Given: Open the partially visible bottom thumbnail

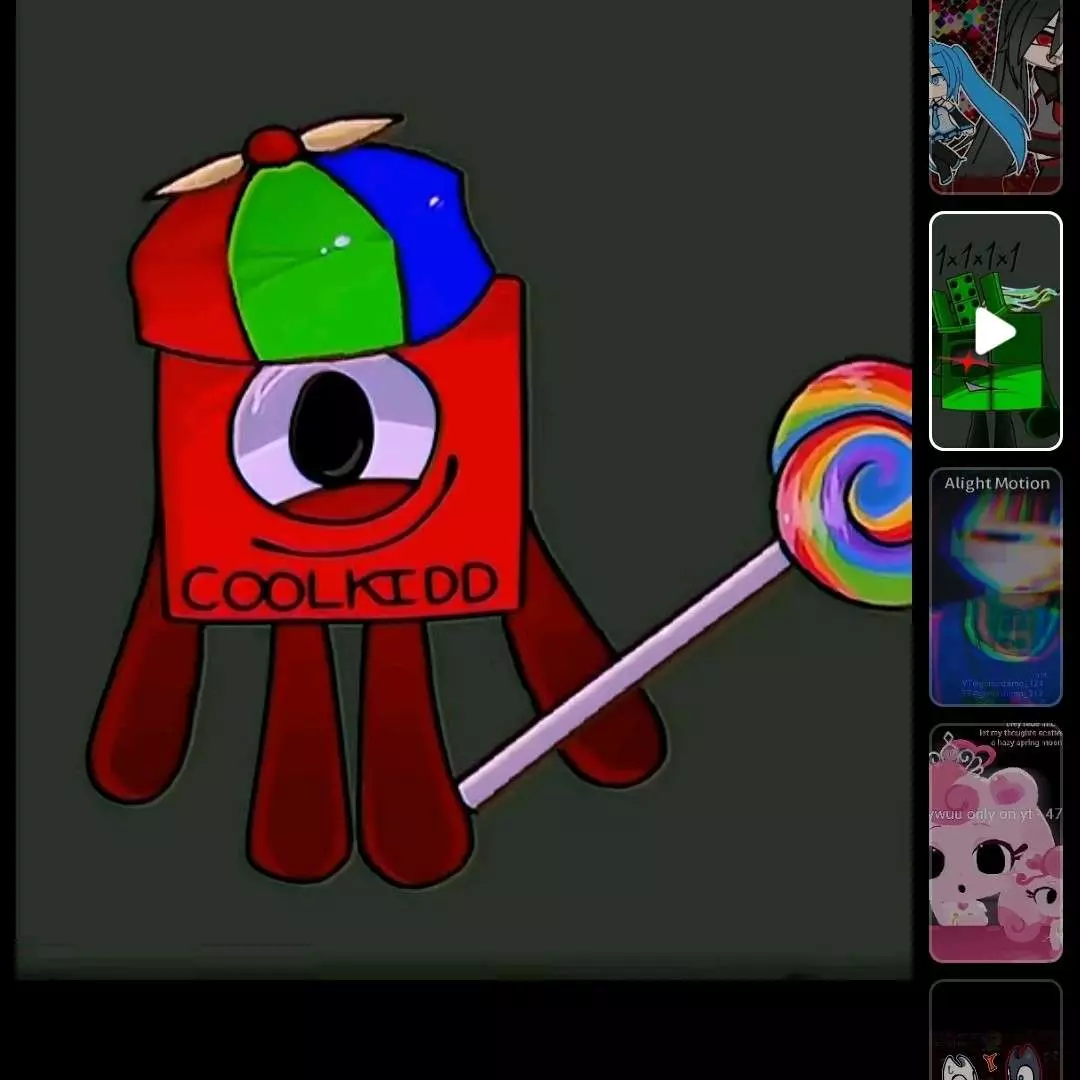Looking at the screenshot, I should point(995,1032).
